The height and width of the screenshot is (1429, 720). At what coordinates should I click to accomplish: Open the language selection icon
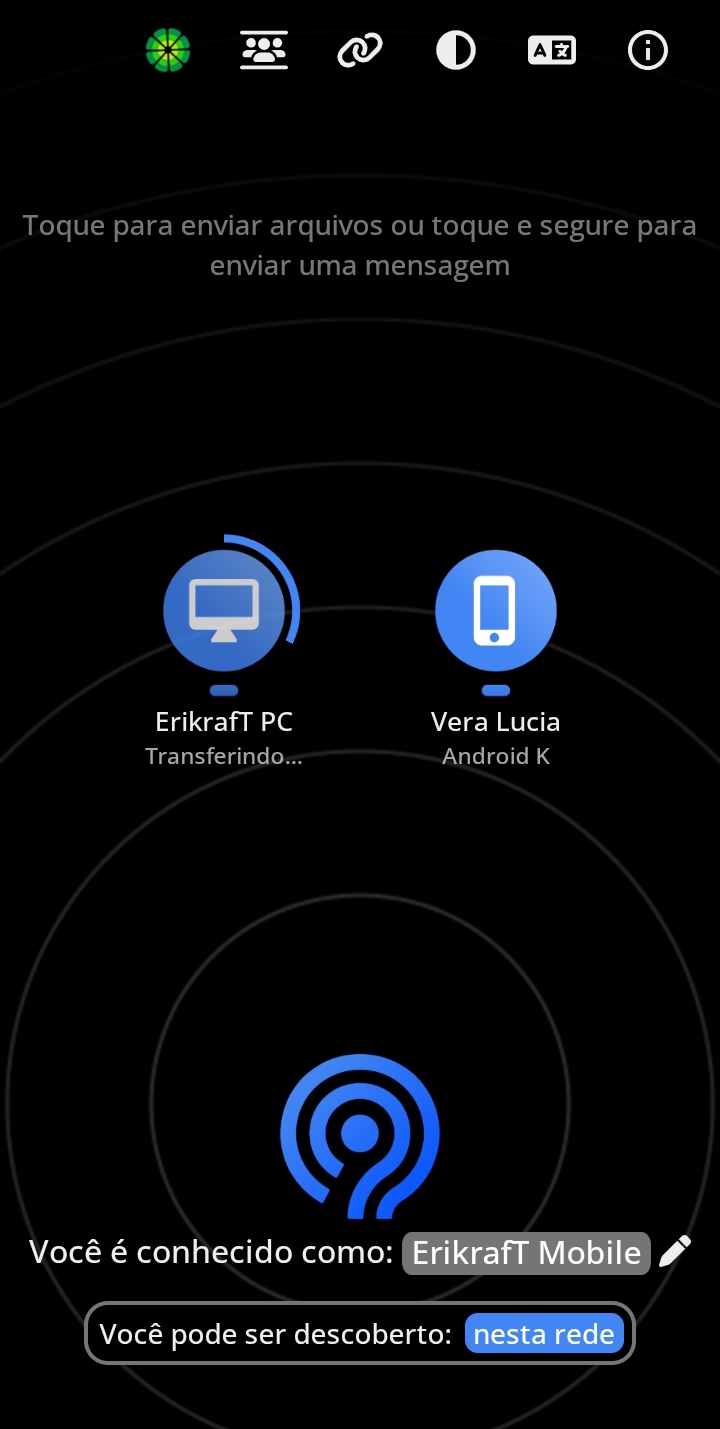pos(552,50)
